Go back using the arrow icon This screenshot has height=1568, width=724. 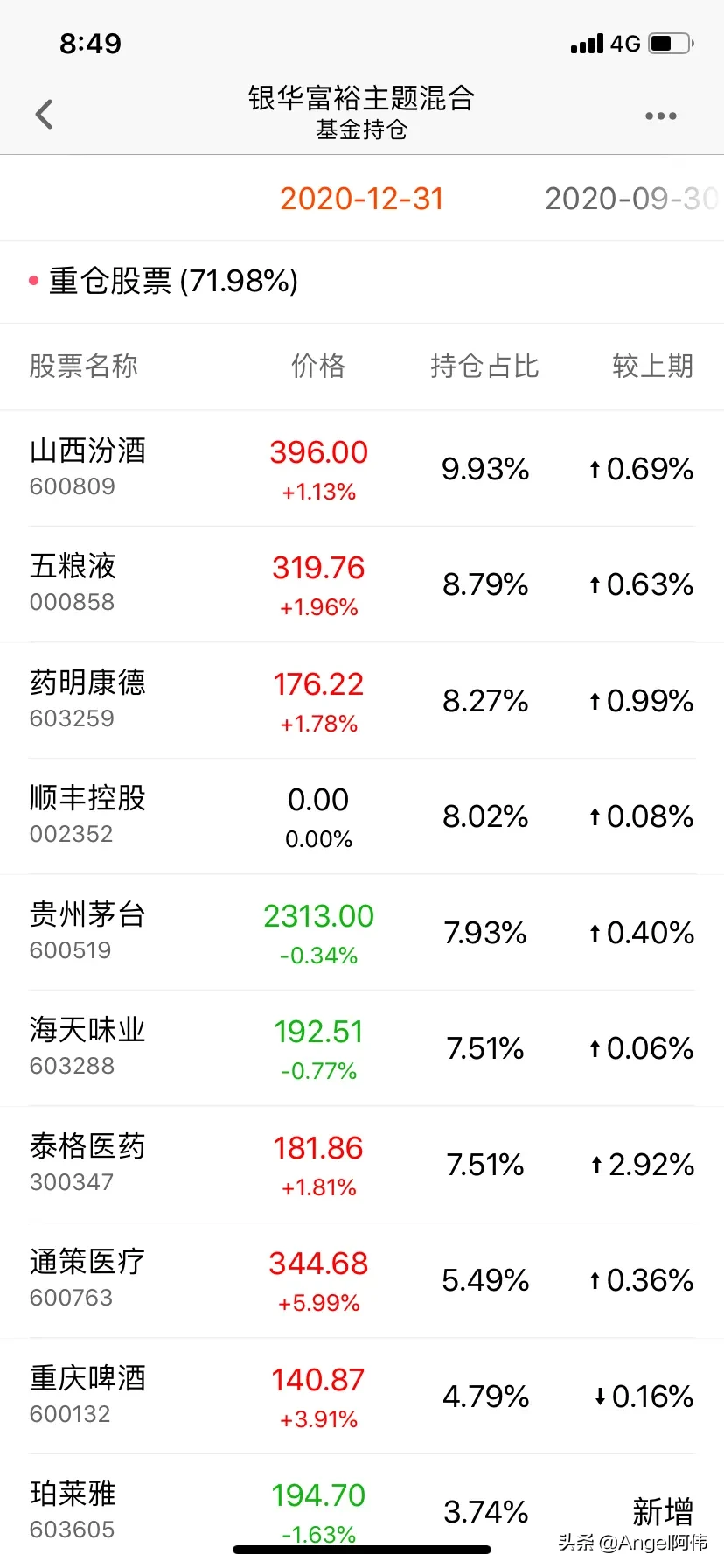[45, 115]
